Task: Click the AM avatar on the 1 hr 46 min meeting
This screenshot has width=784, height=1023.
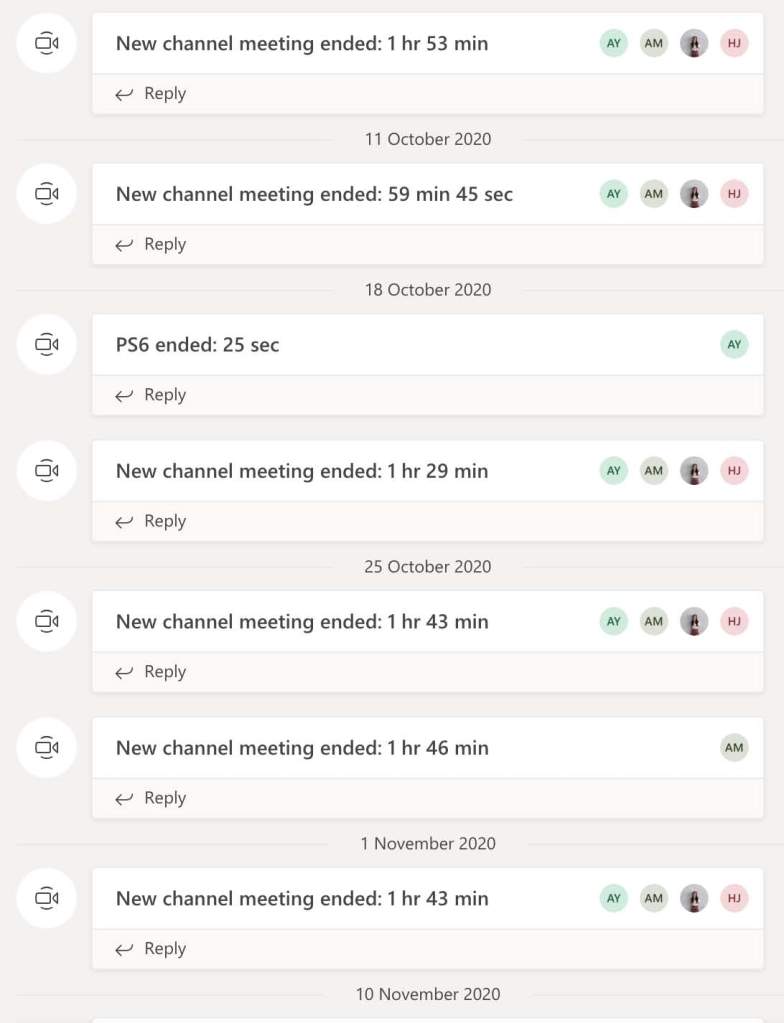Action: [734, 747]
